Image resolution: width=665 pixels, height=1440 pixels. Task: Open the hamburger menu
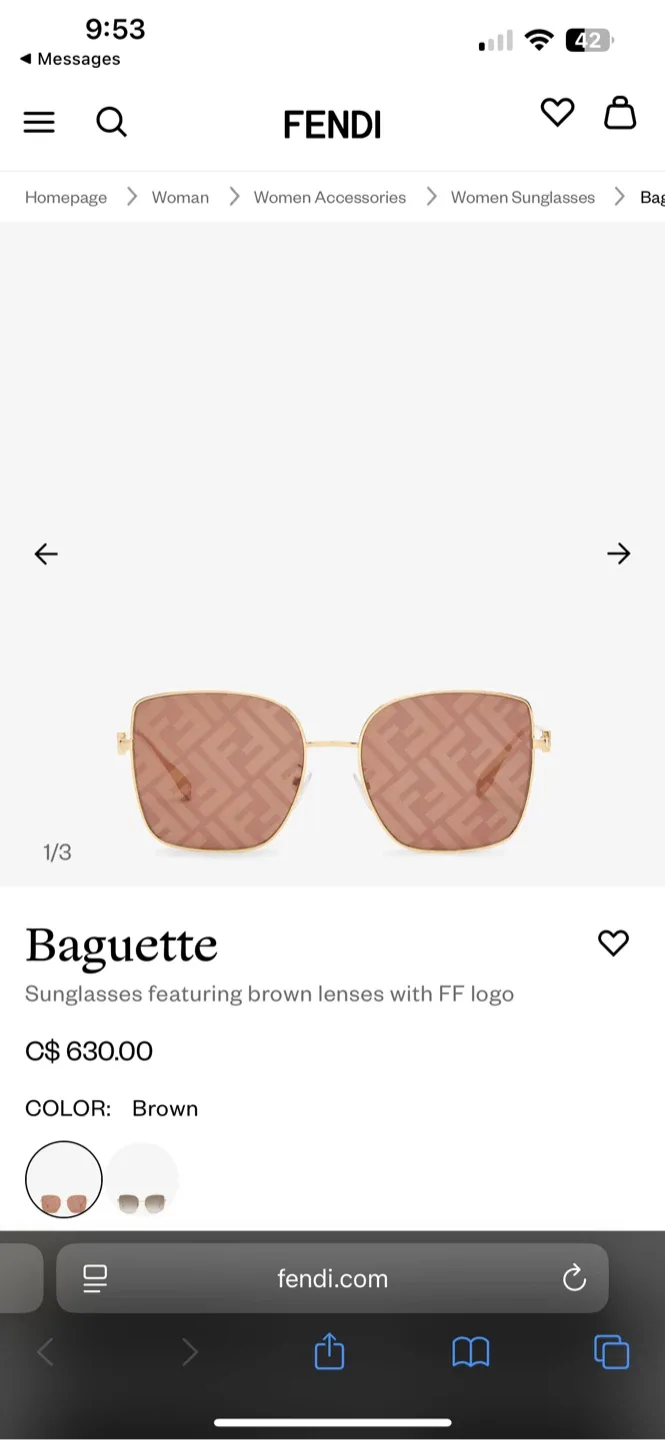[x=39, y=122]
